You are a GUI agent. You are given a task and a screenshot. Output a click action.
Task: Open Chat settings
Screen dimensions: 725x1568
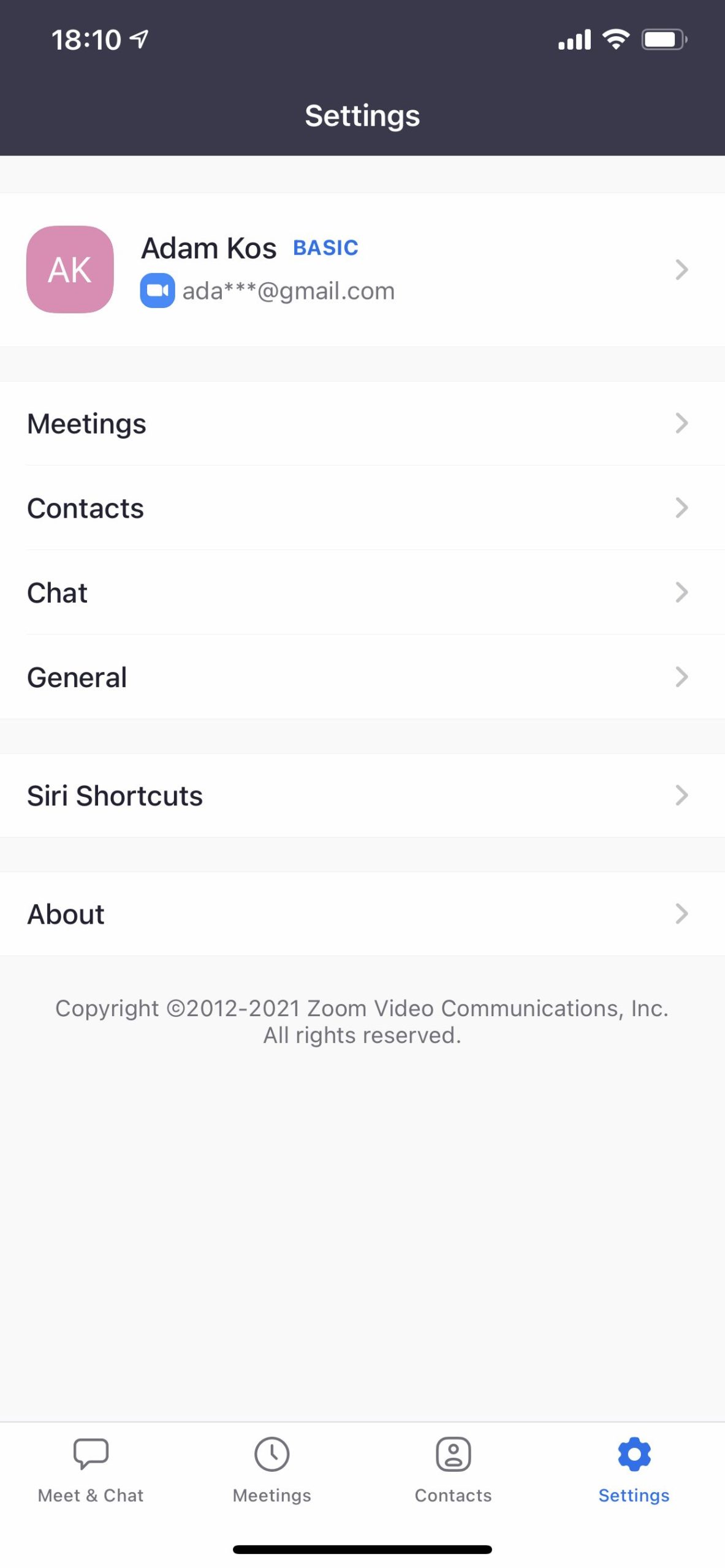coord(362,592)
